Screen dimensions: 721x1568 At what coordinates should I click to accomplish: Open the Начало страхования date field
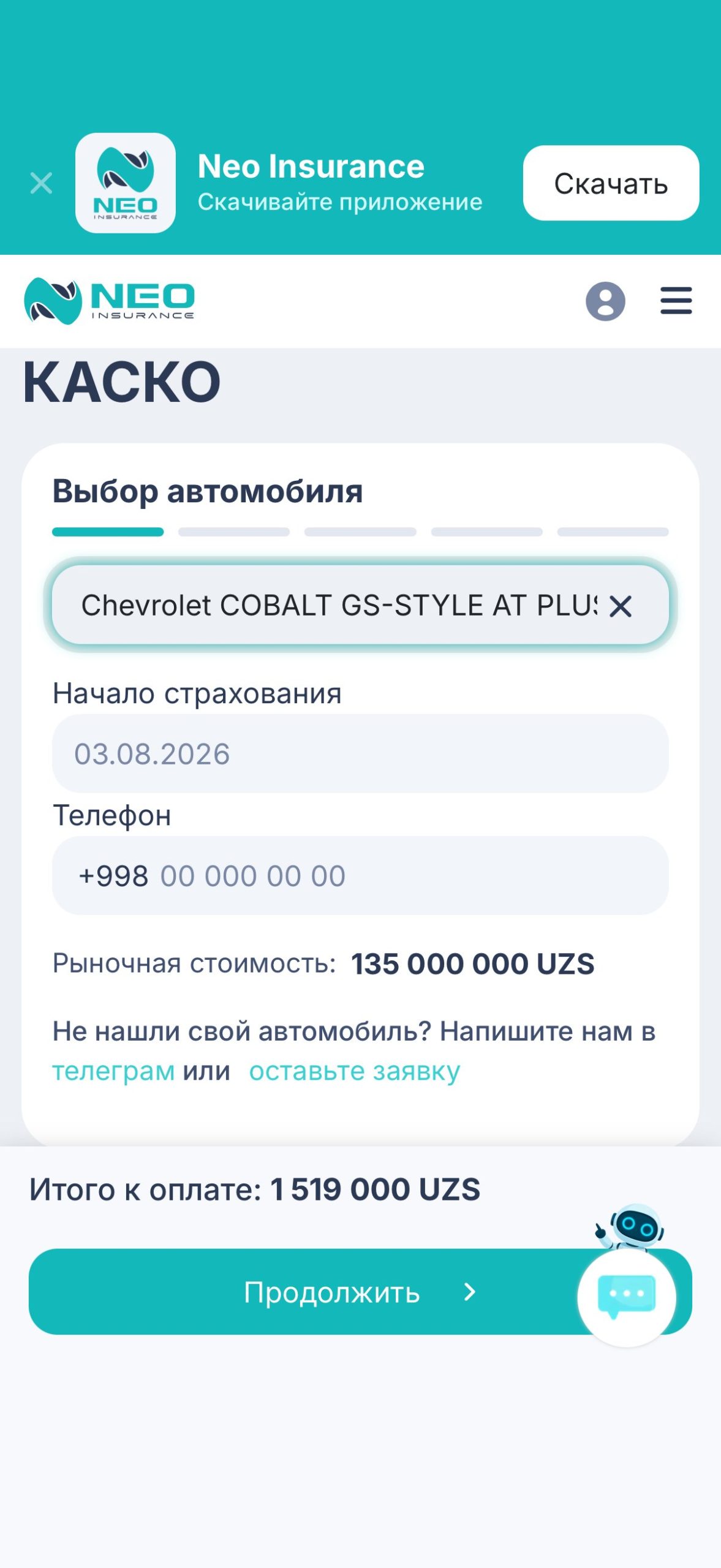360,753
